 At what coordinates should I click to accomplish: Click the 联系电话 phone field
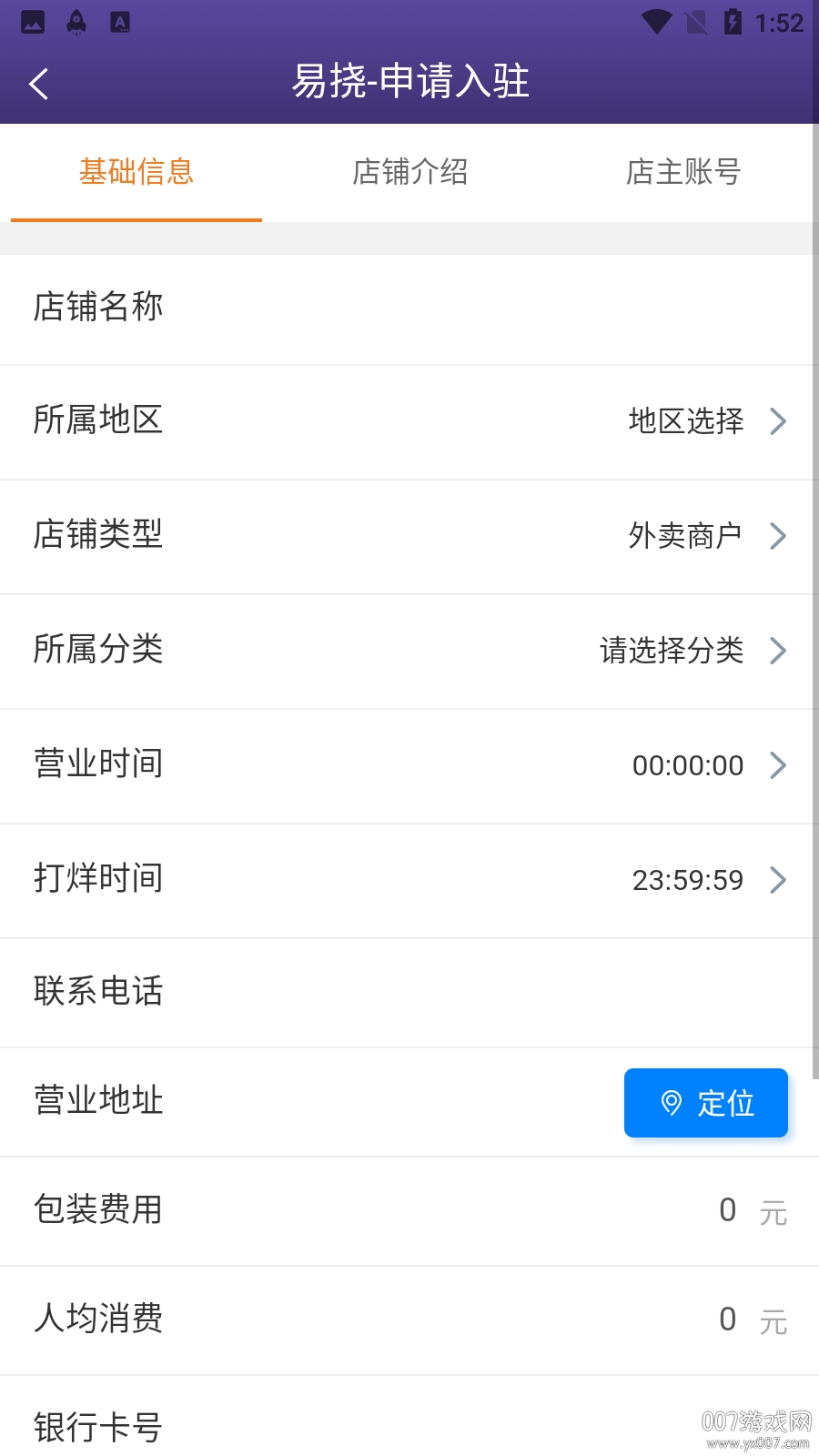455,992
